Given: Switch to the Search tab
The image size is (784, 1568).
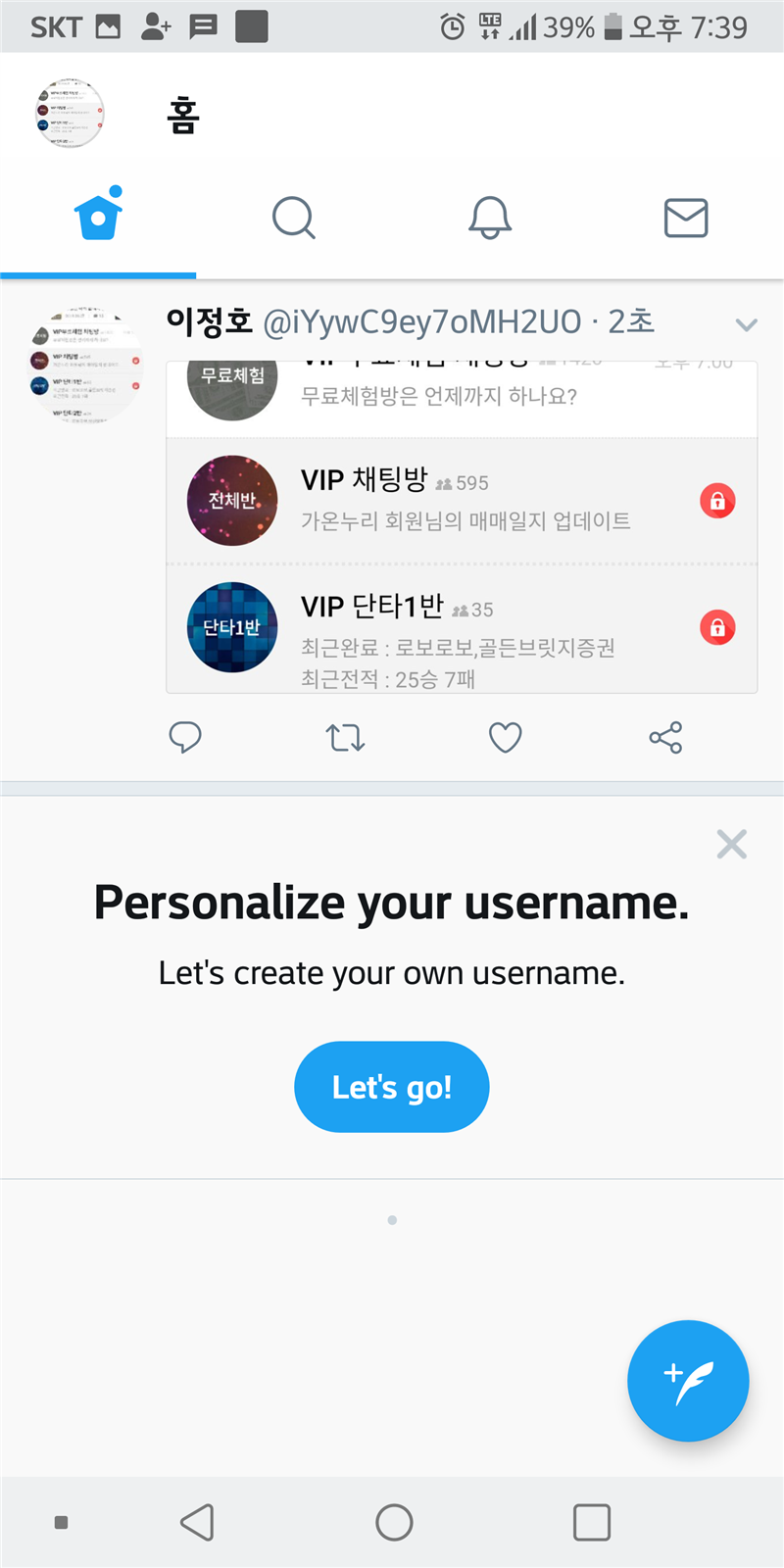Looking at the screenshot, I should [x=293, y=217].
